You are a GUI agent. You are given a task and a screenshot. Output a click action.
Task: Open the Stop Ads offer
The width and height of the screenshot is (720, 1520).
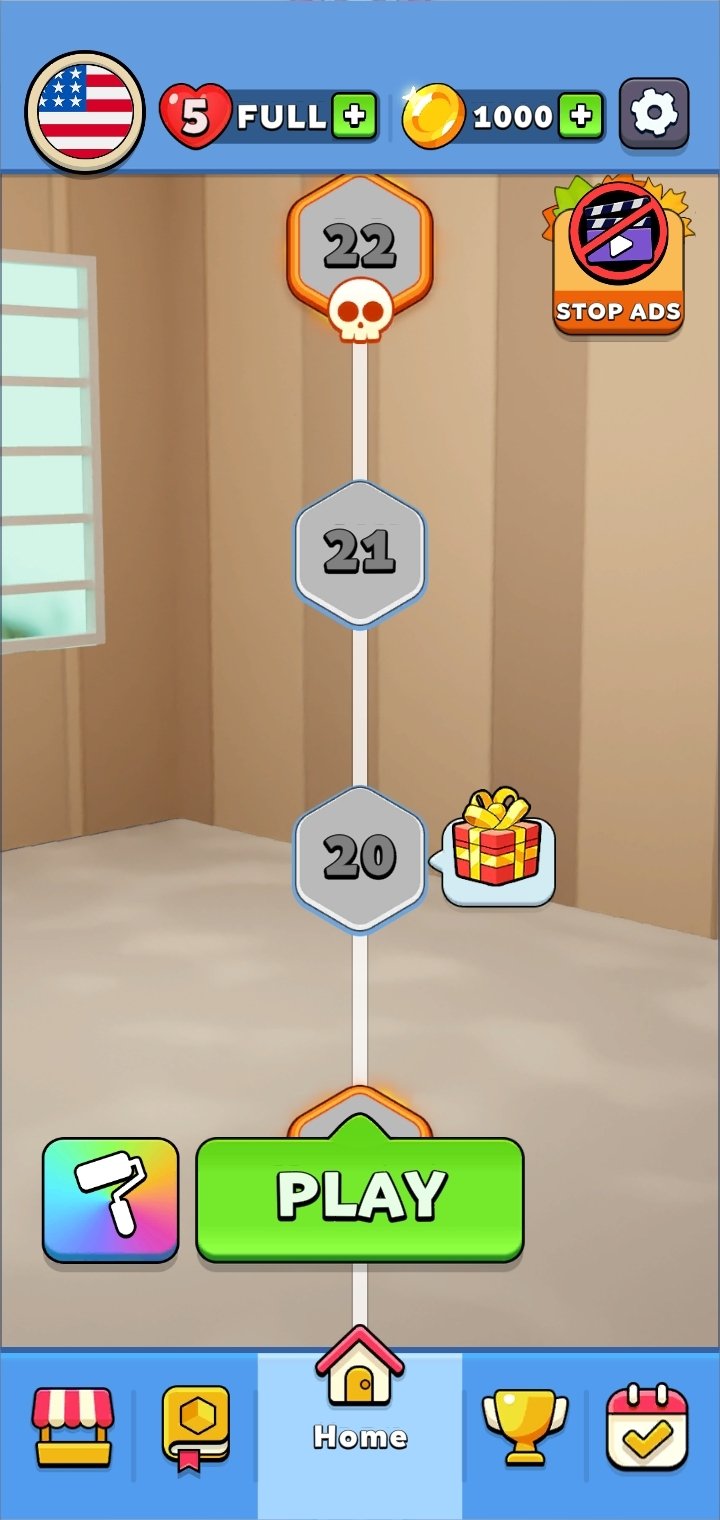[x=617, y=255]
